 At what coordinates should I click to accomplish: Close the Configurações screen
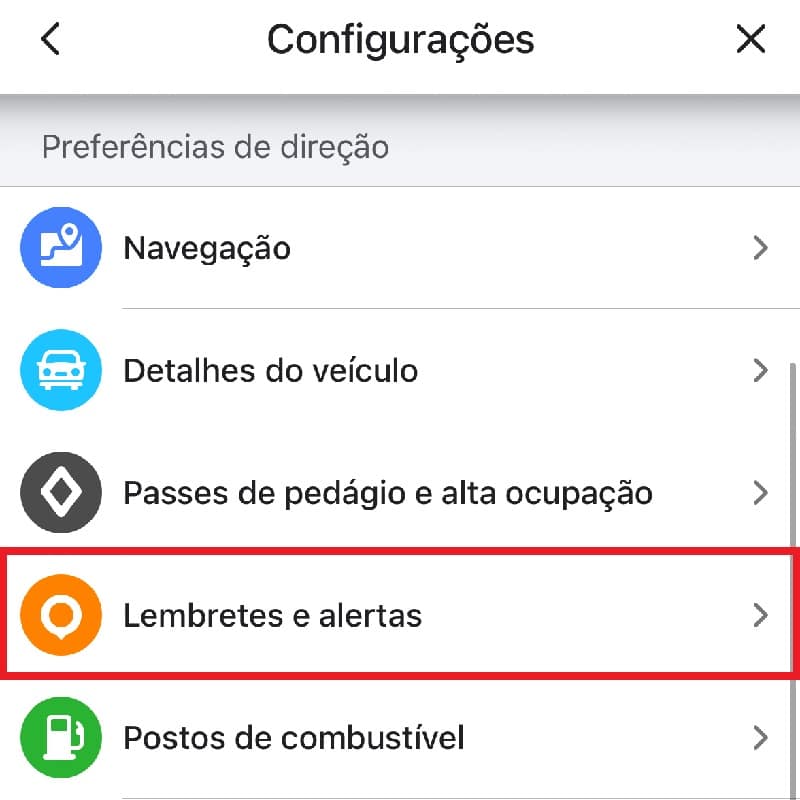[750, 40]
